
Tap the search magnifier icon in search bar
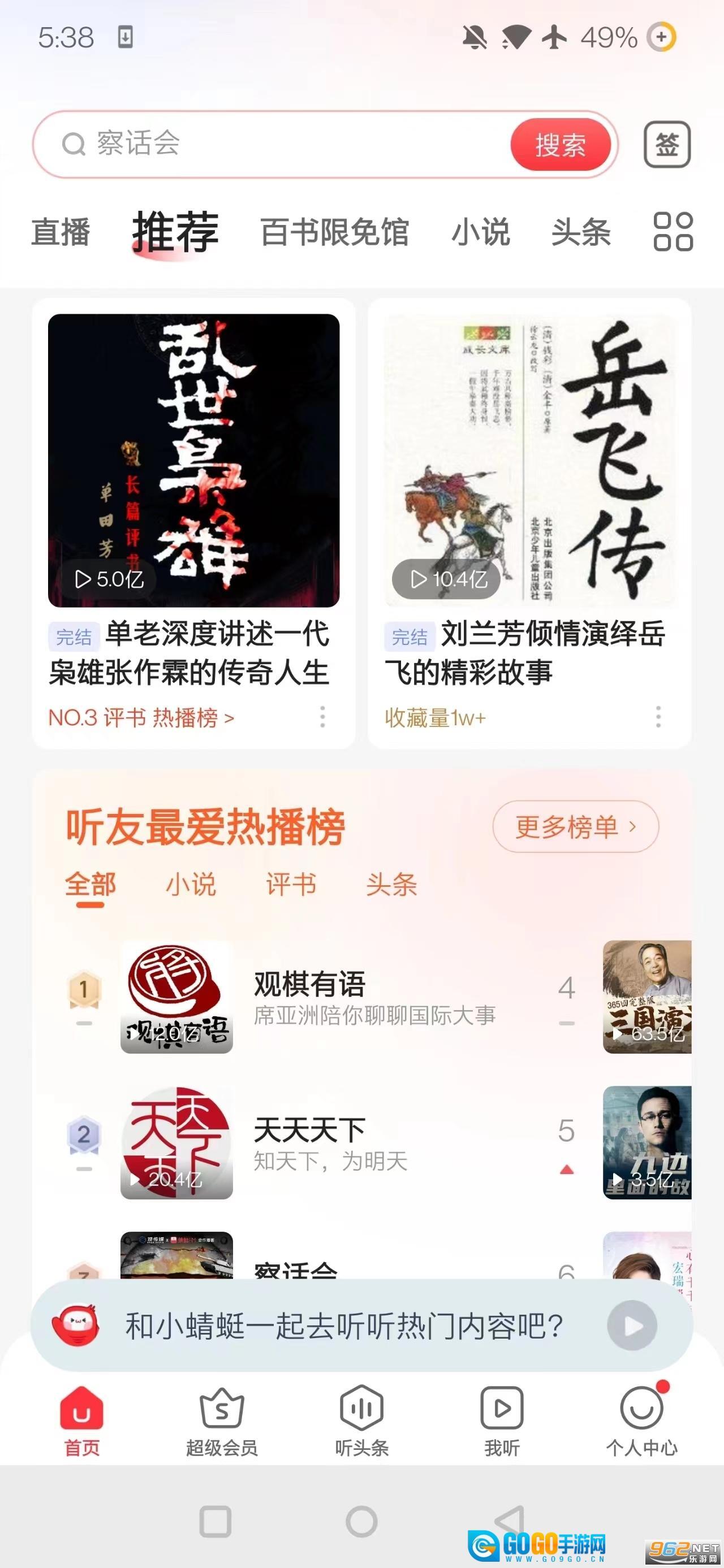click(x=73, y=144)
